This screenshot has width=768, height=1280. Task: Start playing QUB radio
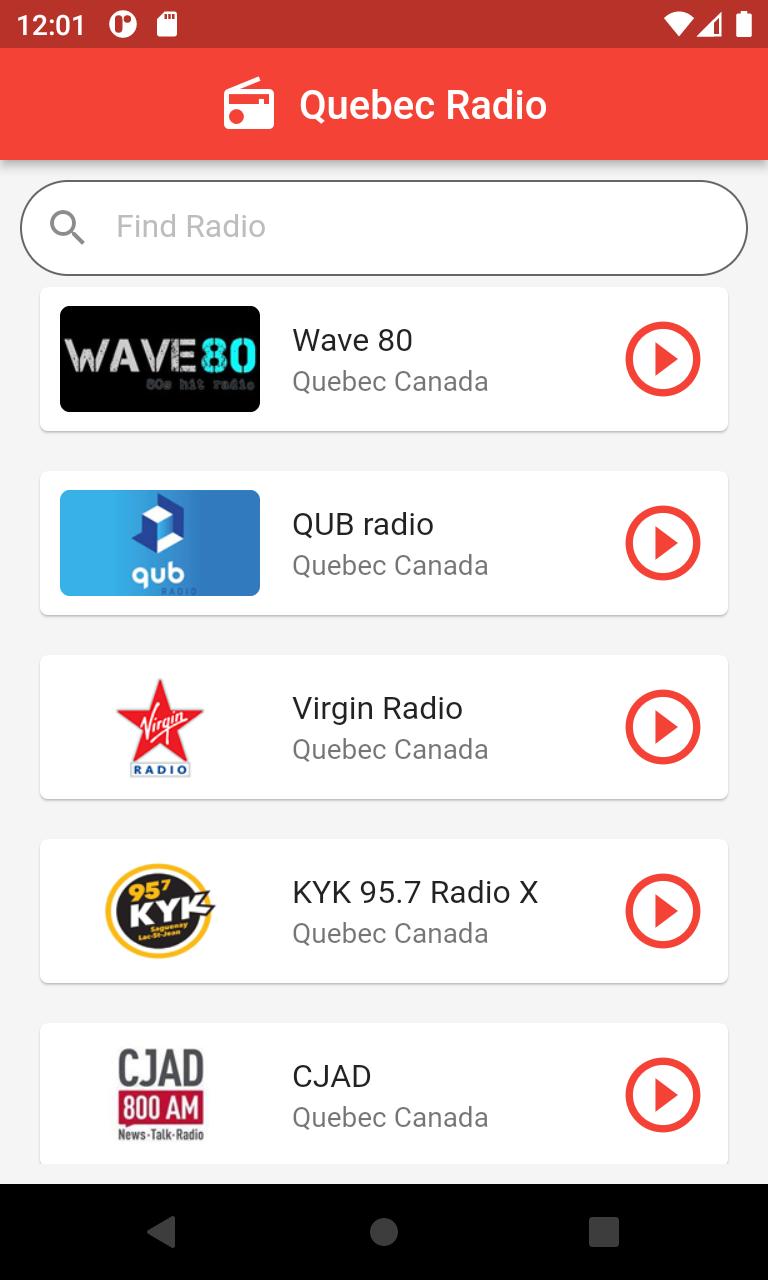click(x=663, y=543)
